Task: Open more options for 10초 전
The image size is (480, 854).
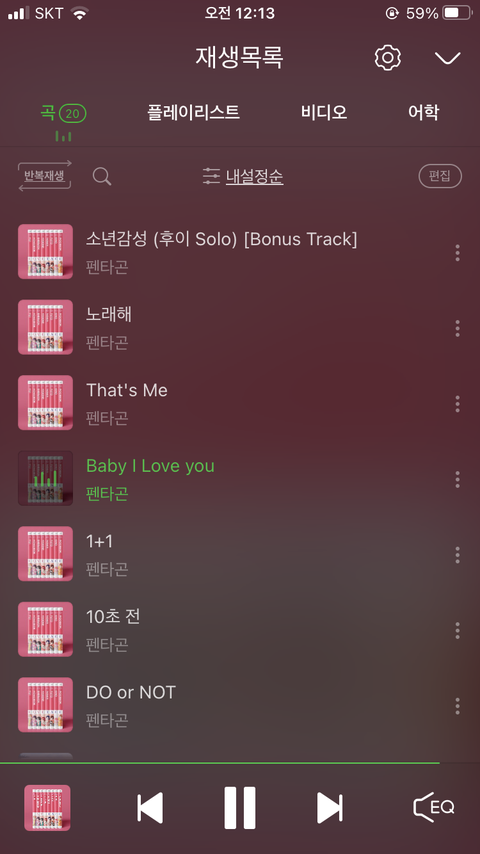Action: coord(457,630)
